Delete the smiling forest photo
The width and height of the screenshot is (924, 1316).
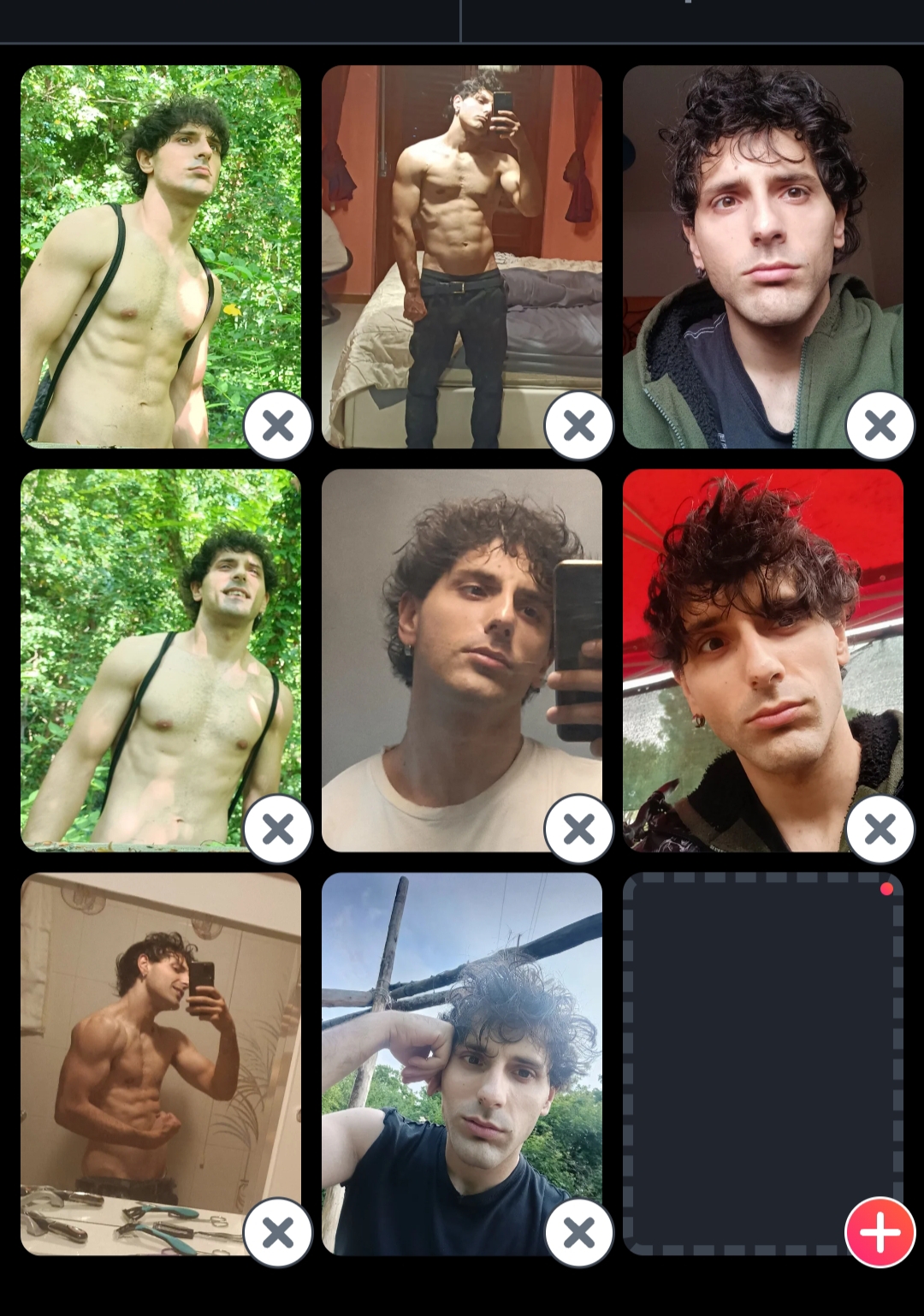(x=278, y=829)
